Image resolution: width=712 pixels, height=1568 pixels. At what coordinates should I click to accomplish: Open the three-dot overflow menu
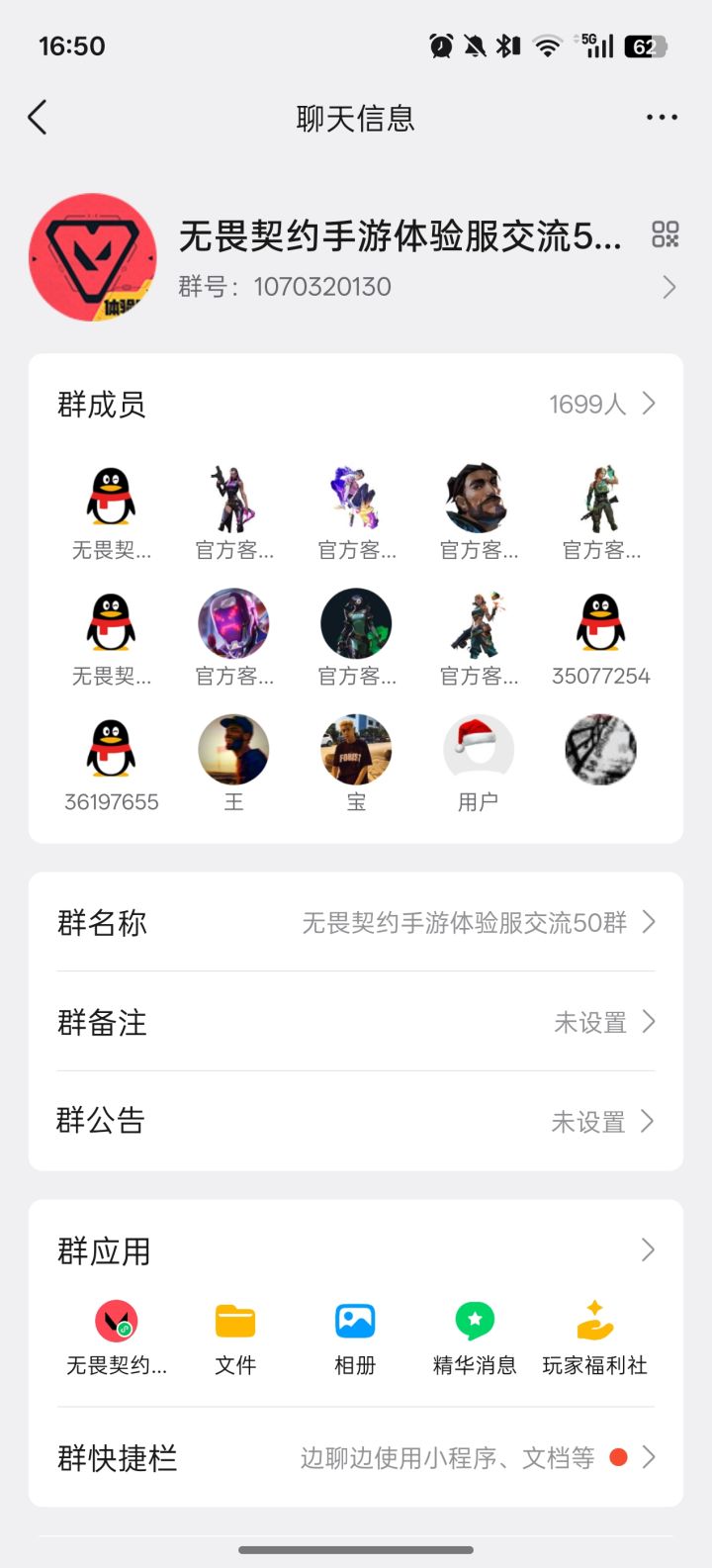662,118
